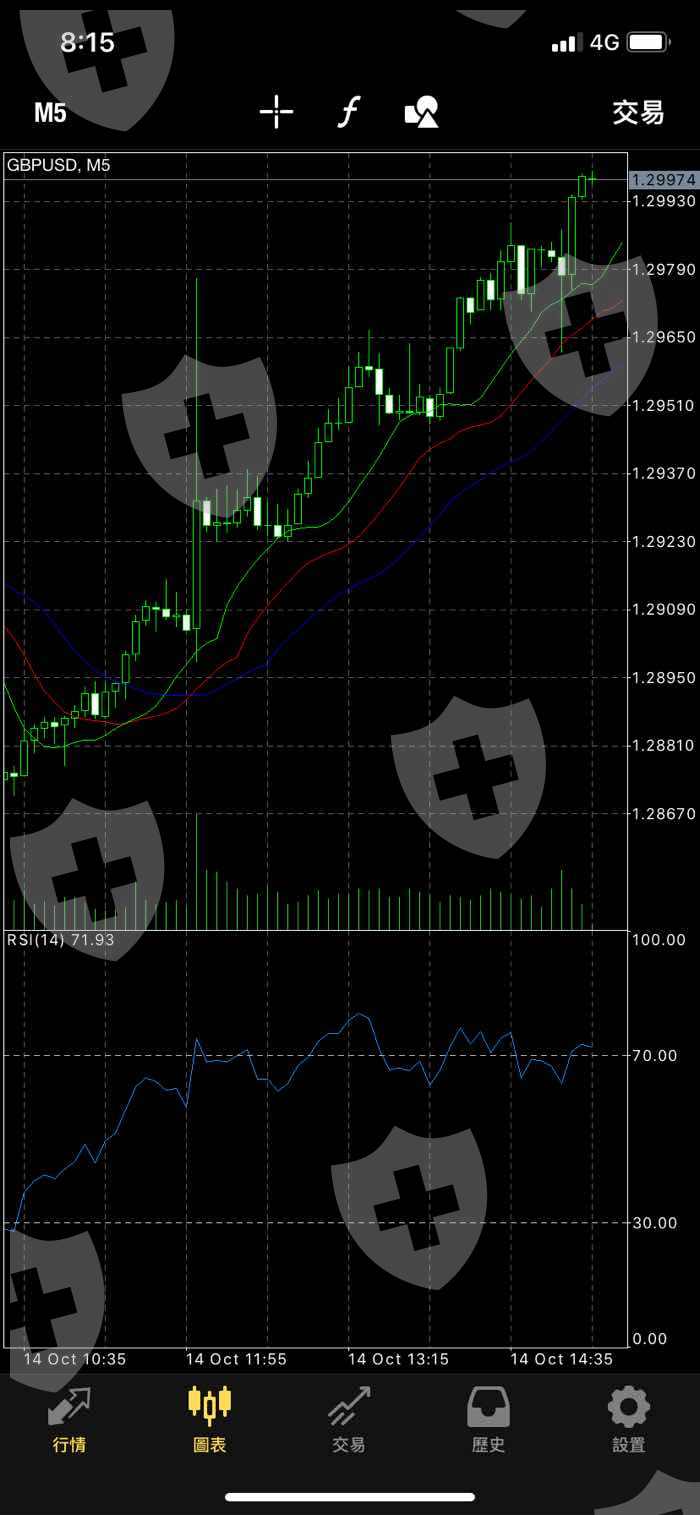The width and height of the screenshot is (700, 1515).
Task: Switch to the 行情 quotes tab
Action: pyautogui.click(x=69, y=1419)
